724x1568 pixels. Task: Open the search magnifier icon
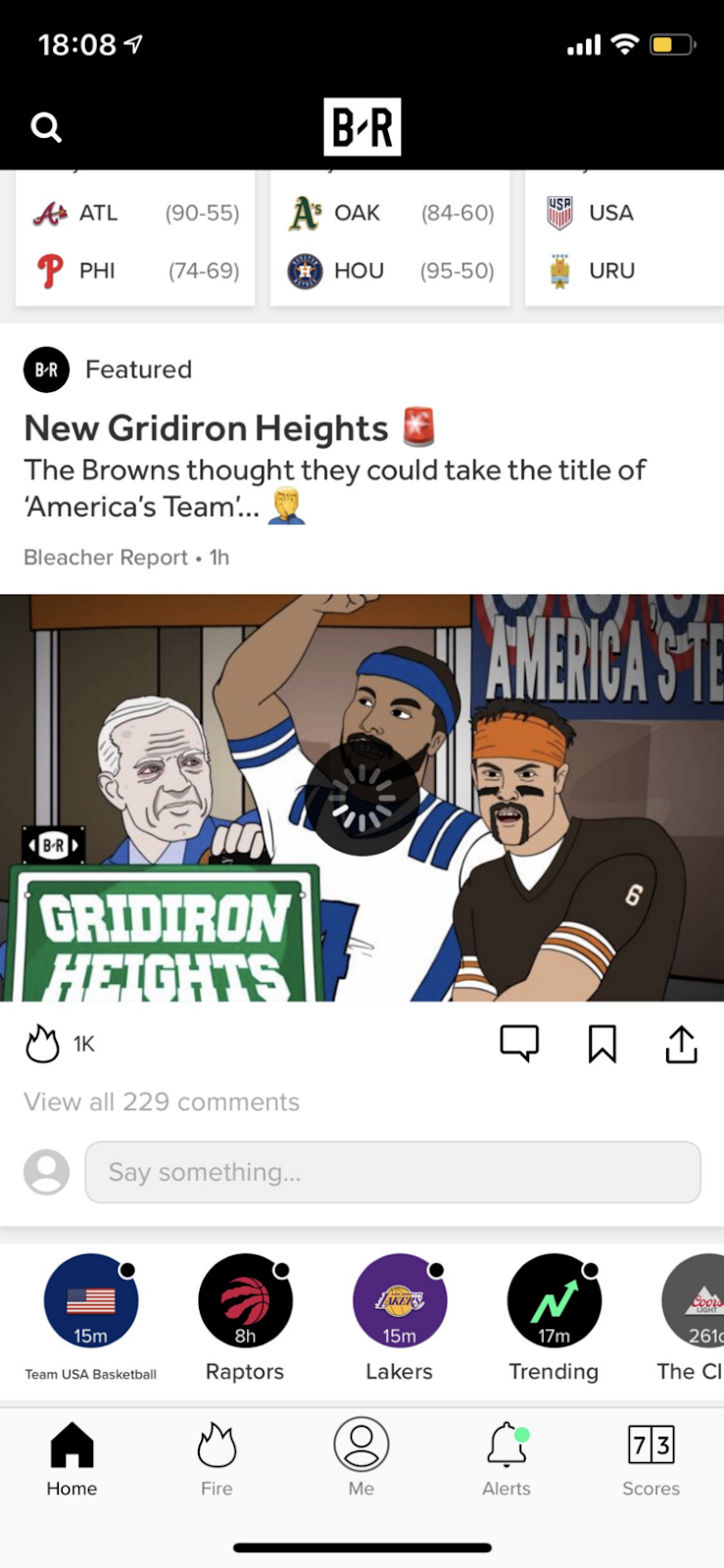pos(46,127)
